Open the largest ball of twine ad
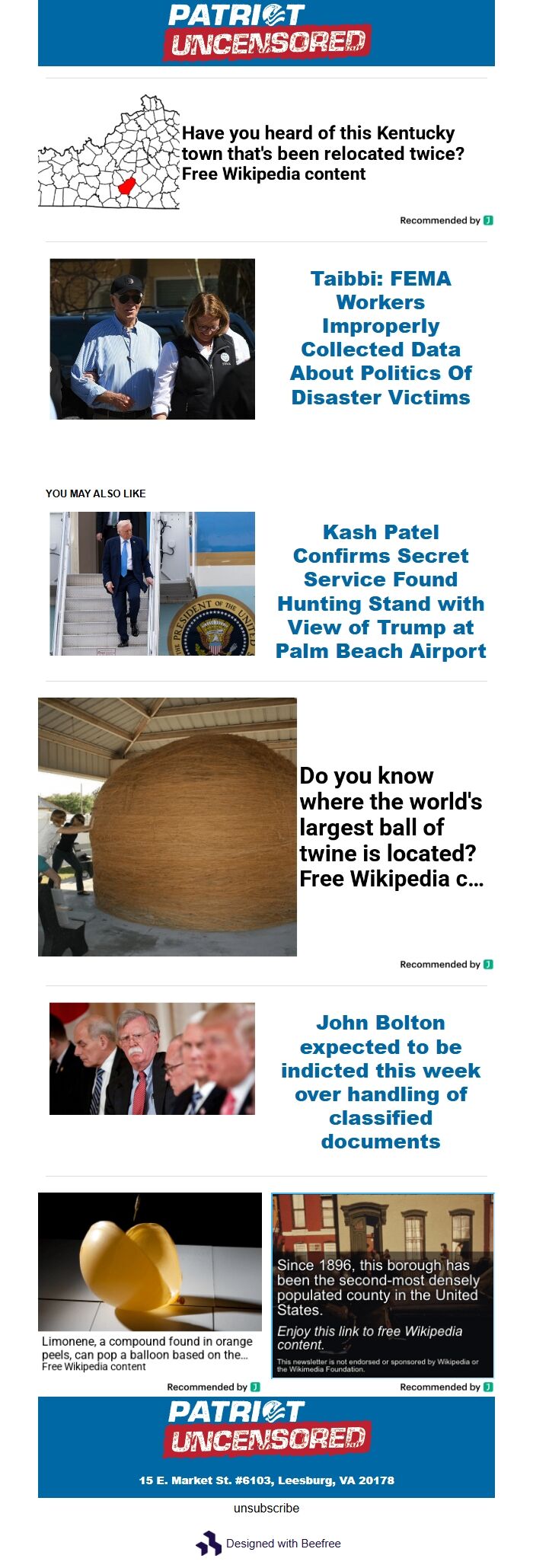This screenshot has height=1568, width=533. point(390,827)
